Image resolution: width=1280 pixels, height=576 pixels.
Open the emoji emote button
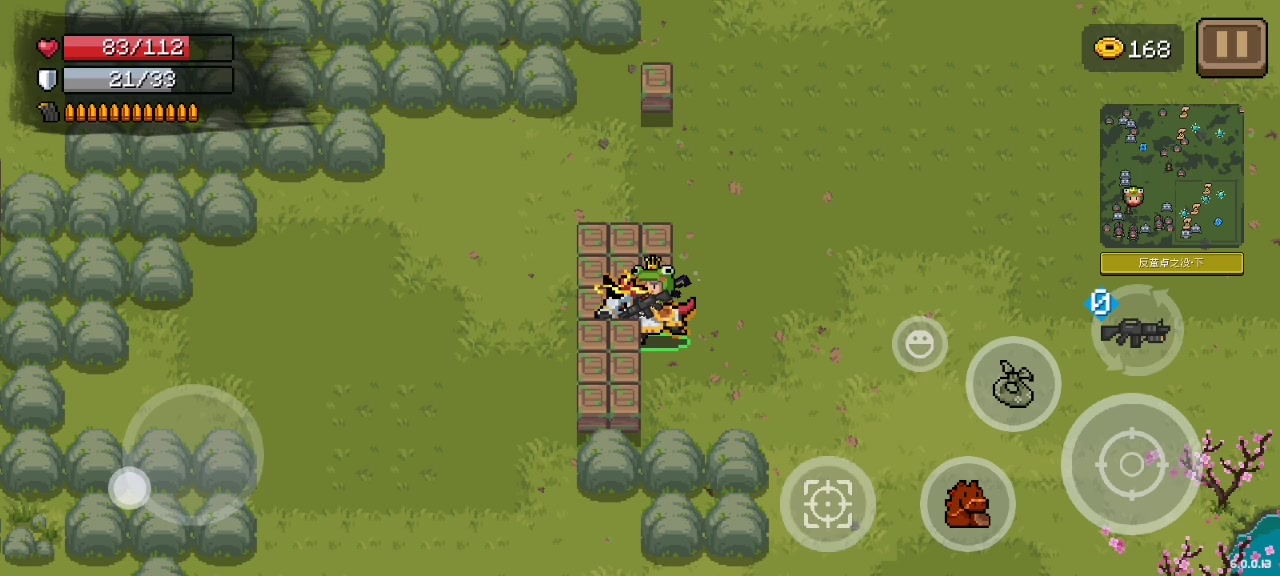tap(919, 345)
